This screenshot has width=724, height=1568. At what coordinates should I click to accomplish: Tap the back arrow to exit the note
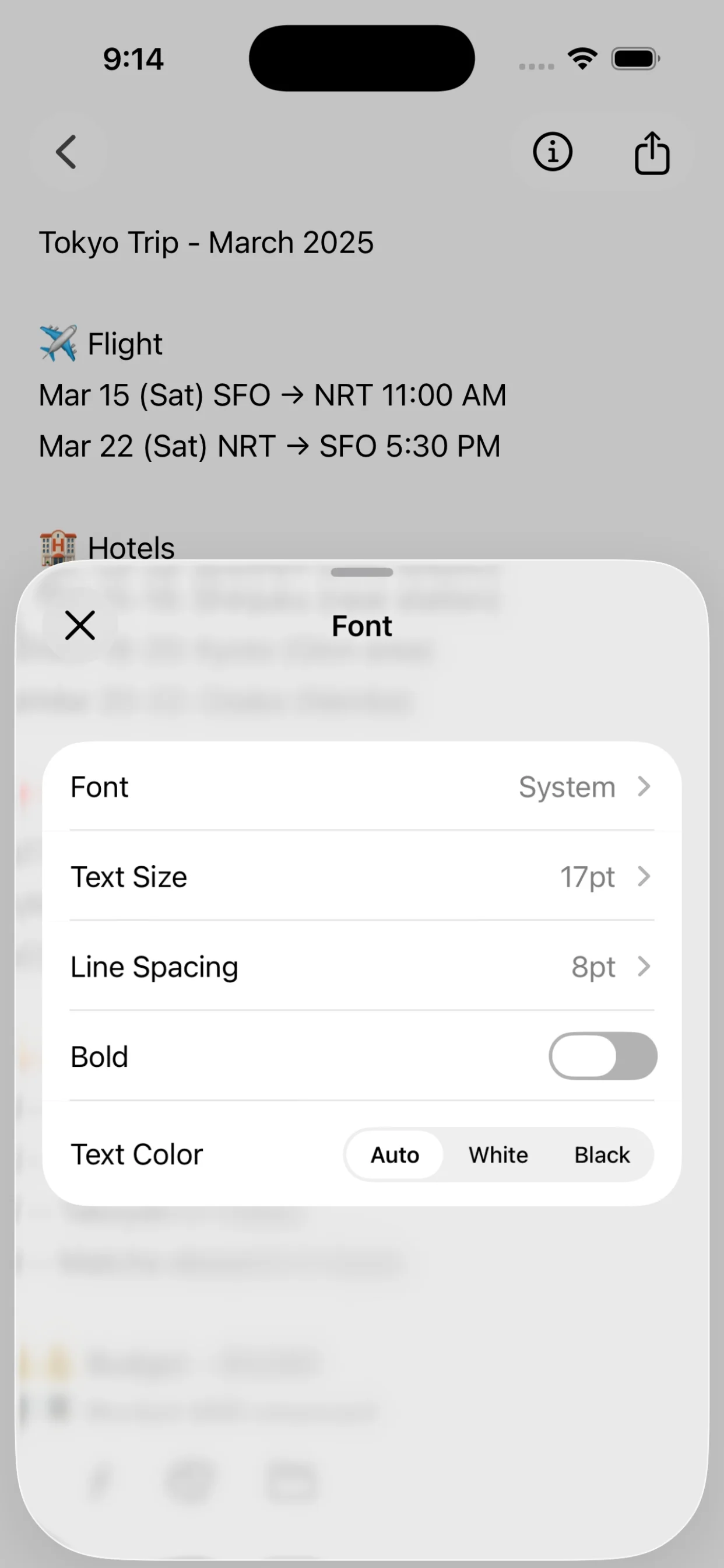(67, 152)
